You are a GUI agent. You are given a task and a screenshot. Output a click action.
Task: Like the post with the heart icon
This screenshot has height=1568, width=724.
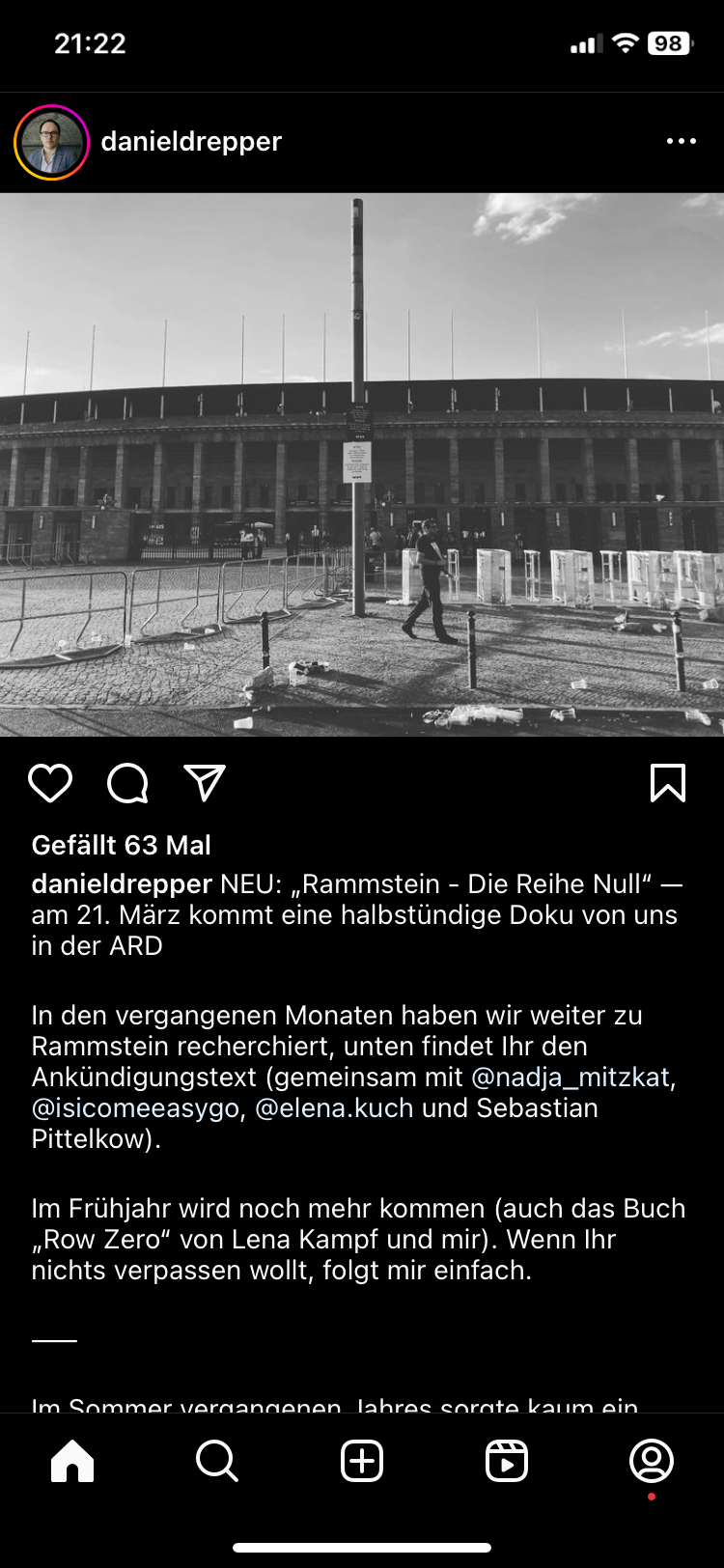50,783
